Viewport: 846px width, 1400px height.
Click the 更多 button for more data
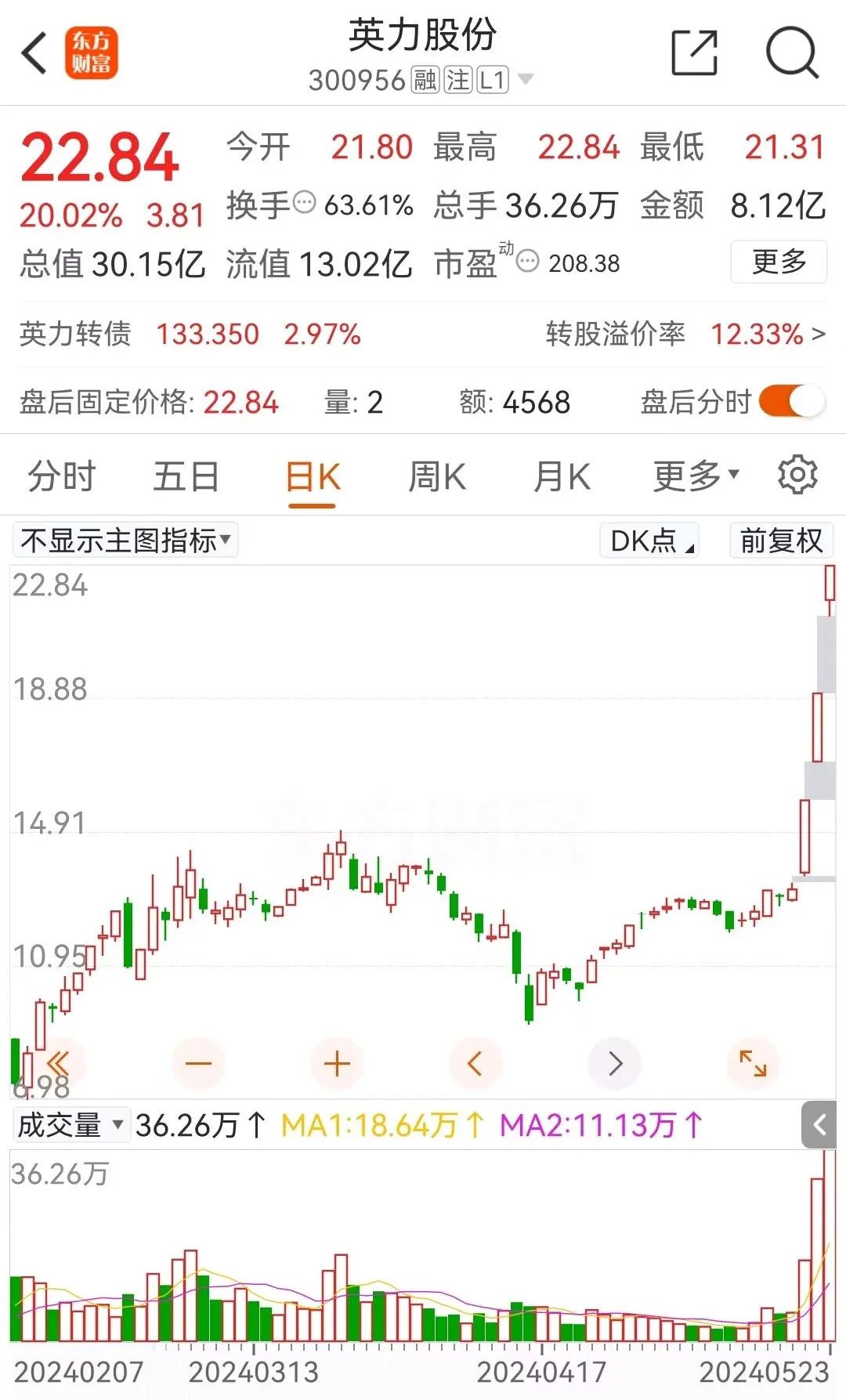777,262
